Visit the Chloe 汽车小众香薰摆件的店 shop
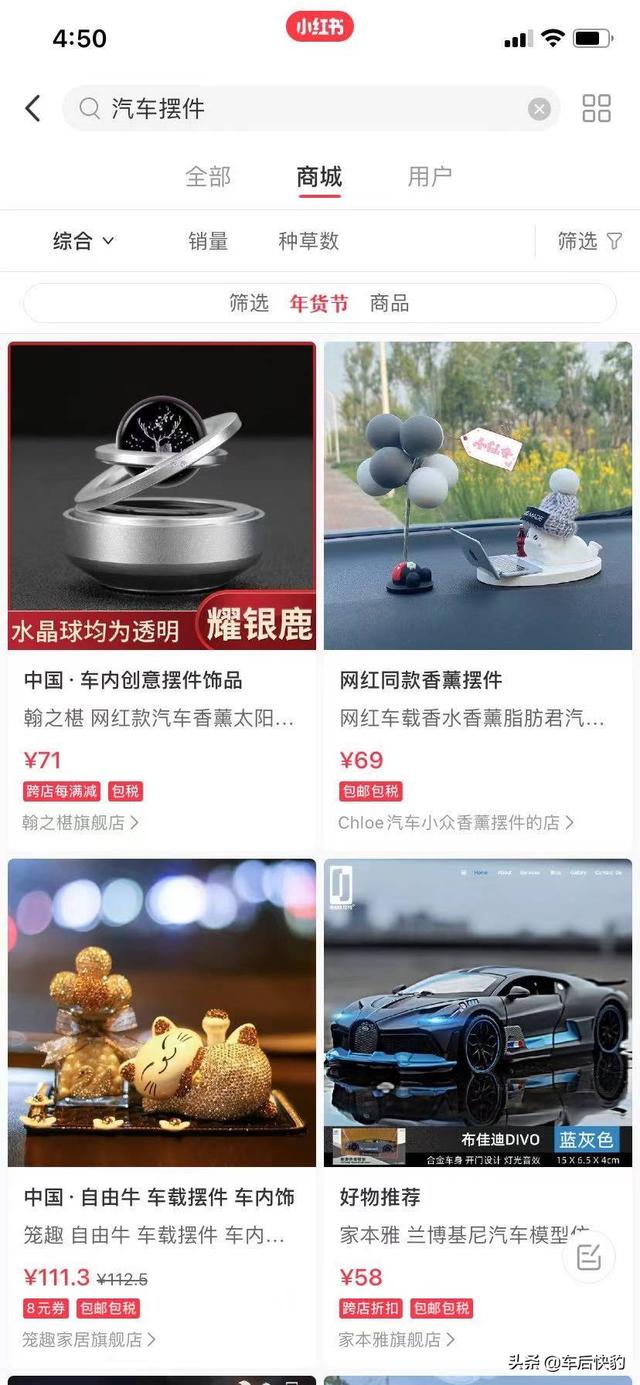Image resolution: width=640 pixels, height=1385 pixels. coord(456,822)
